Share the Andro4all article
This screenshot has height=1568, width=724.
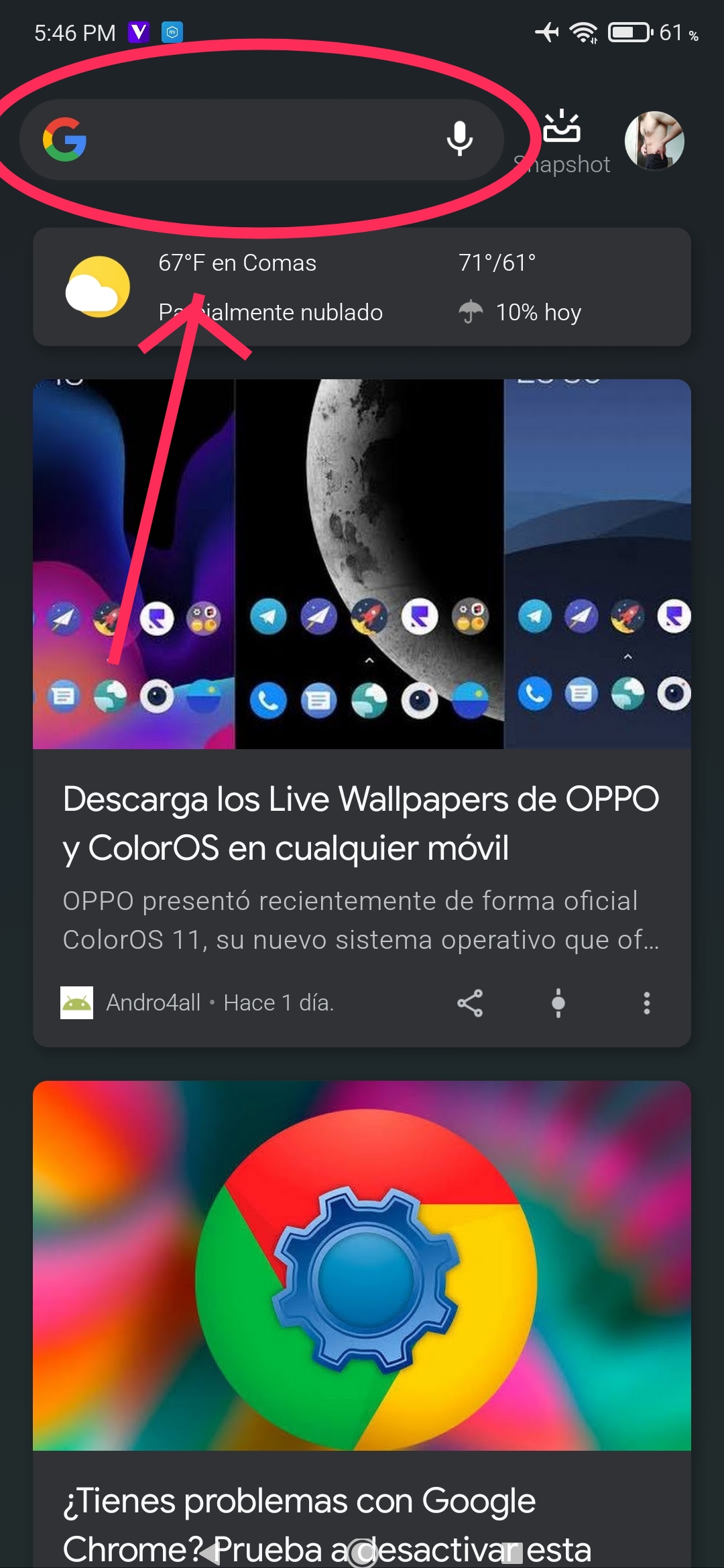(x=470, y=1003)
